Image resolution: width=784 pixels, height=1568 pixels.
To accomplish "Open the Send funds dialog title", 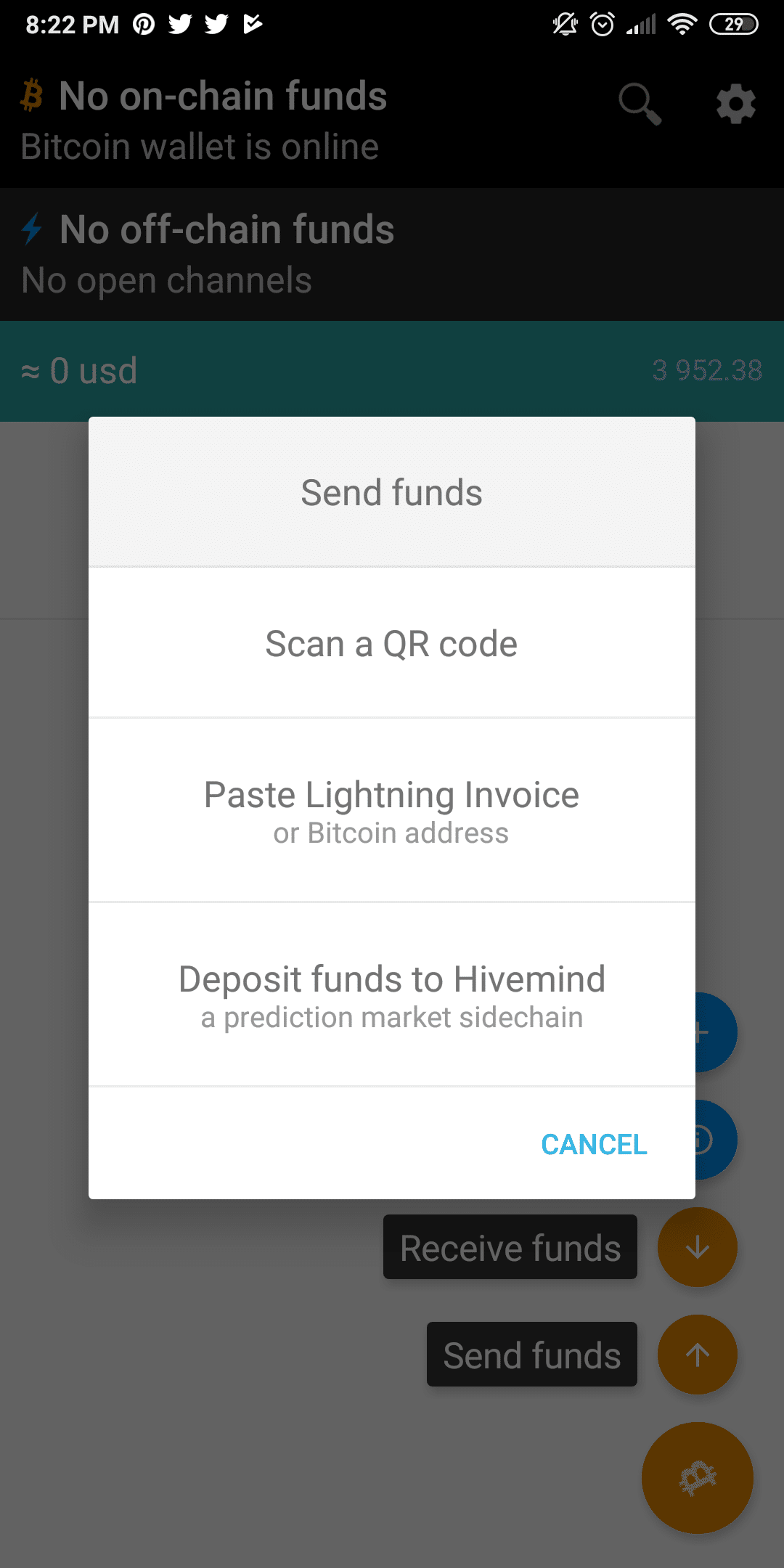I will point(392,491).
